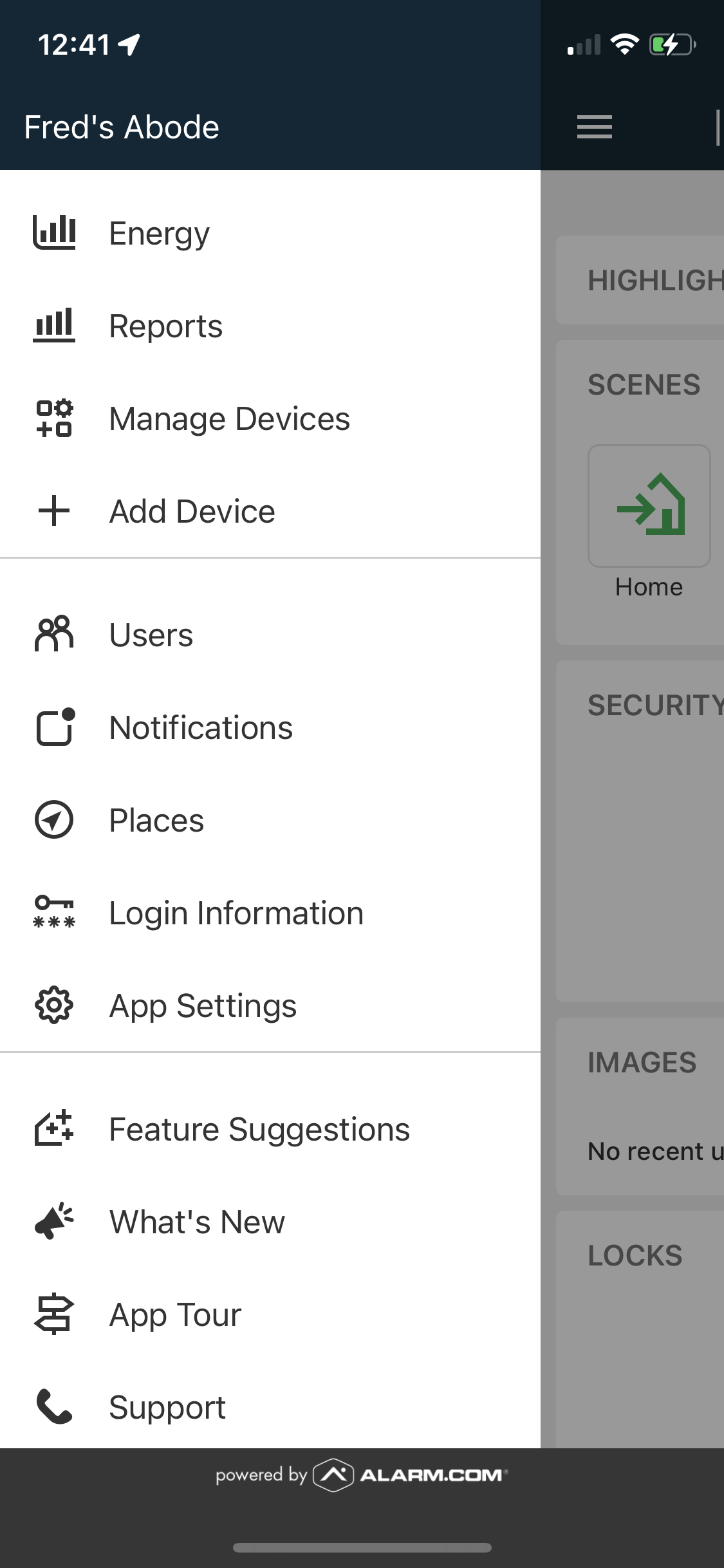Screen dimensions: 724x1568
Task: Open the Energy section
Action: click(159, 233)
